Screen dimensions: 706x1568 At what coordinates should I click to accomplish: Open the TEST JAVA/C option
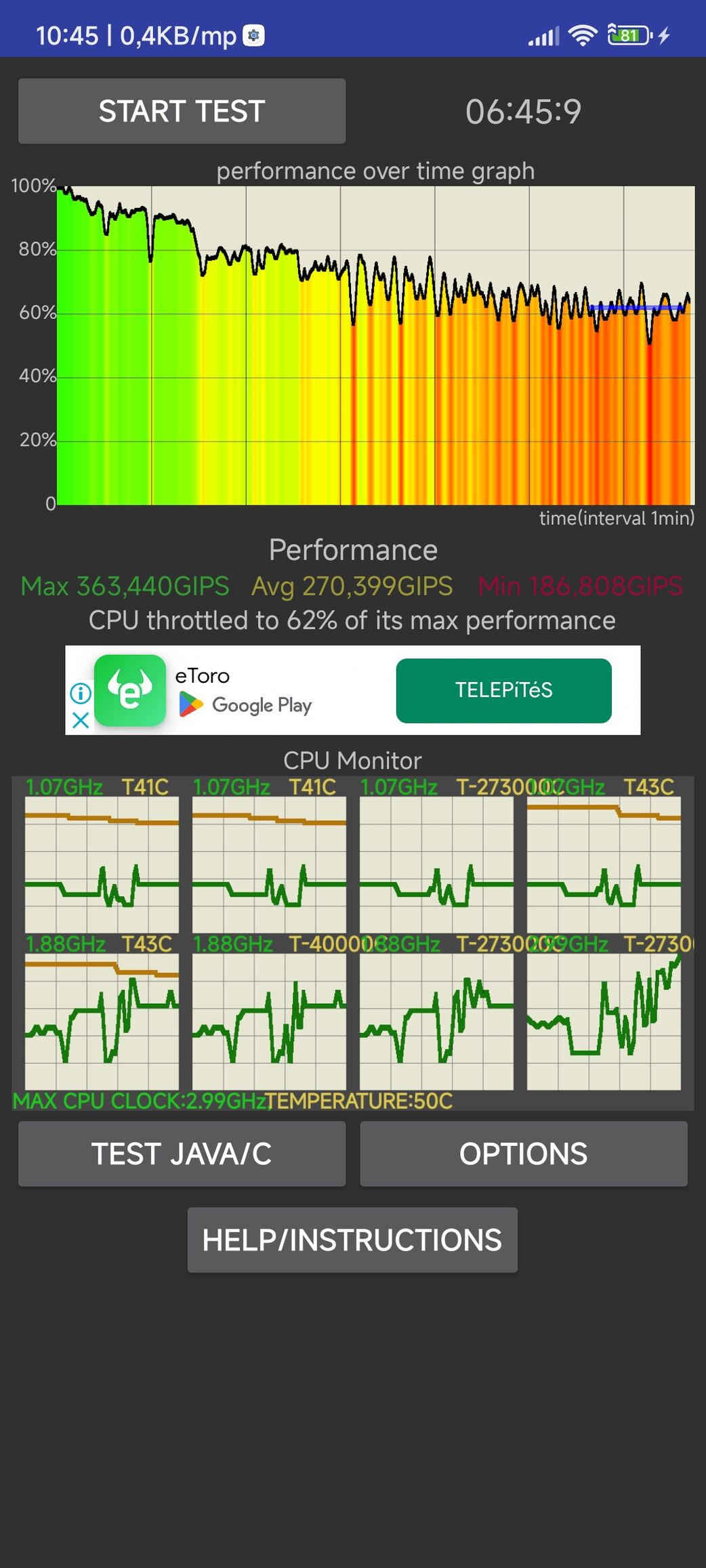click(x=182, y=1153)
